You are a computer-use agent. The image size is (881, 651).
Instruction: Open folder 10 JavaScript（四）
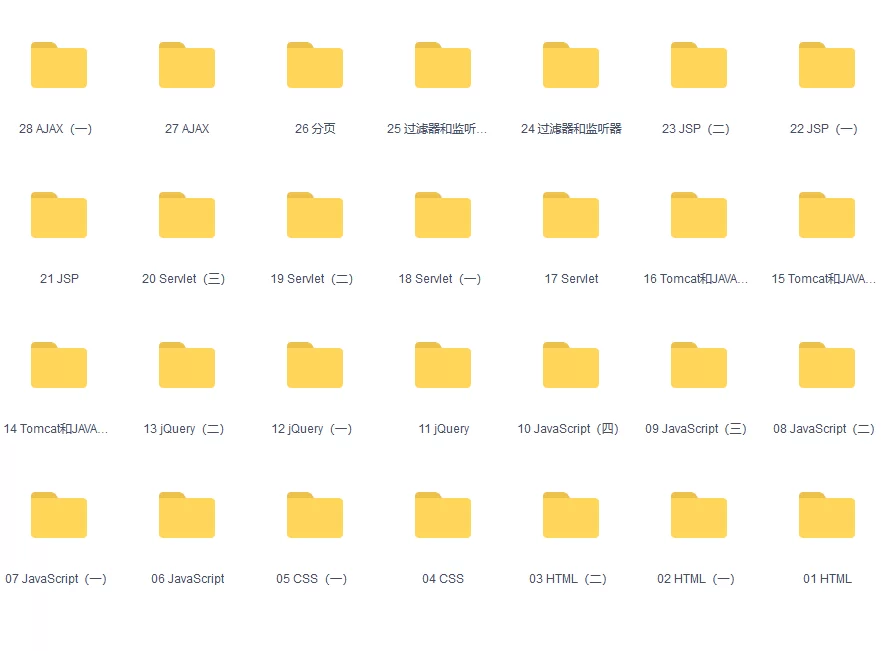point(571,366)
